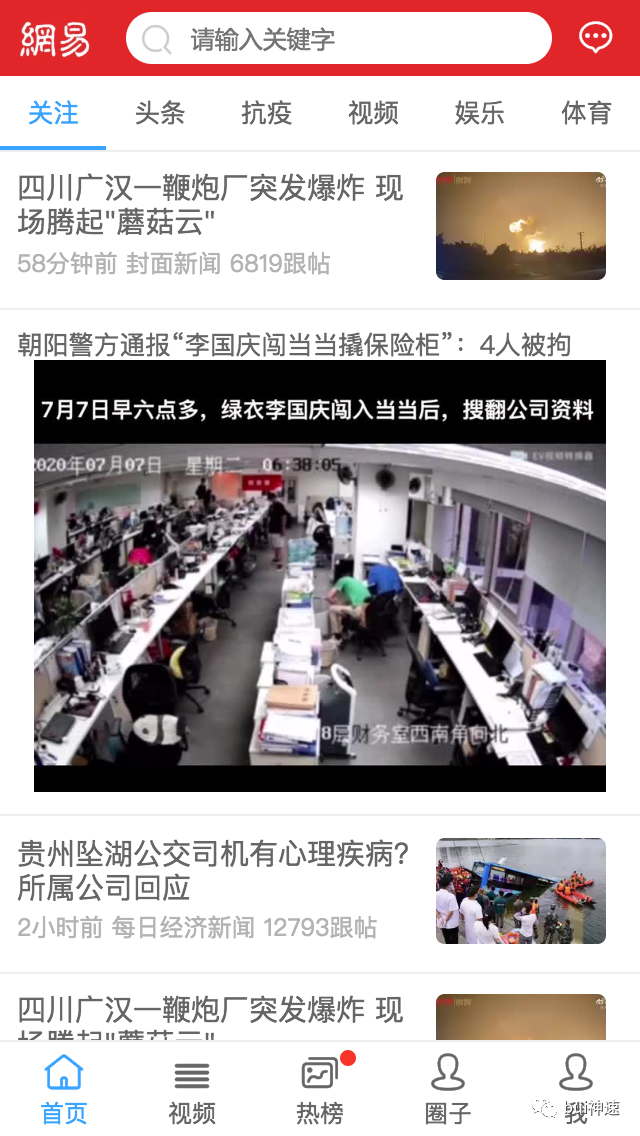640x1136 pixels.
Task: Open the 贵州坠湖公交司机 news article
Action: 214,870
